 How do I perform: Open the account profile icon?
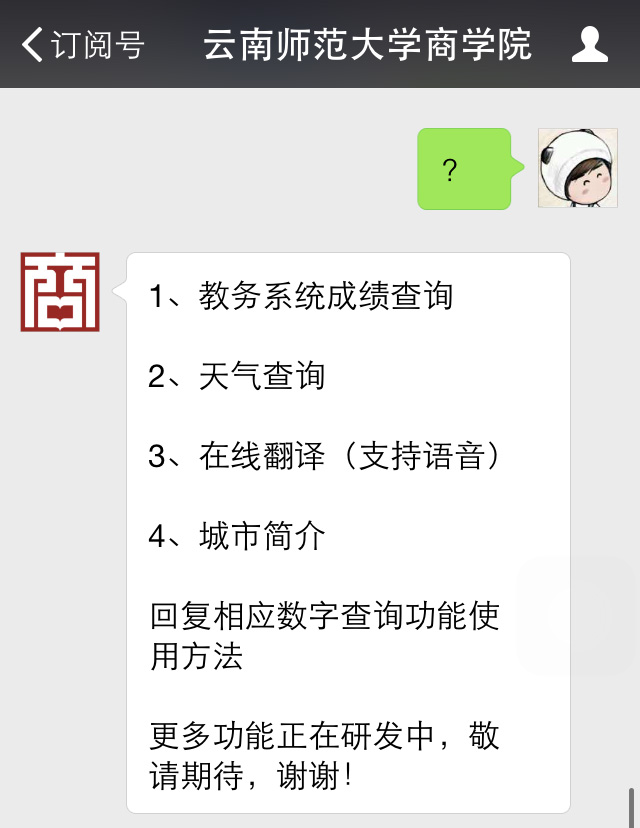point(590,44)
